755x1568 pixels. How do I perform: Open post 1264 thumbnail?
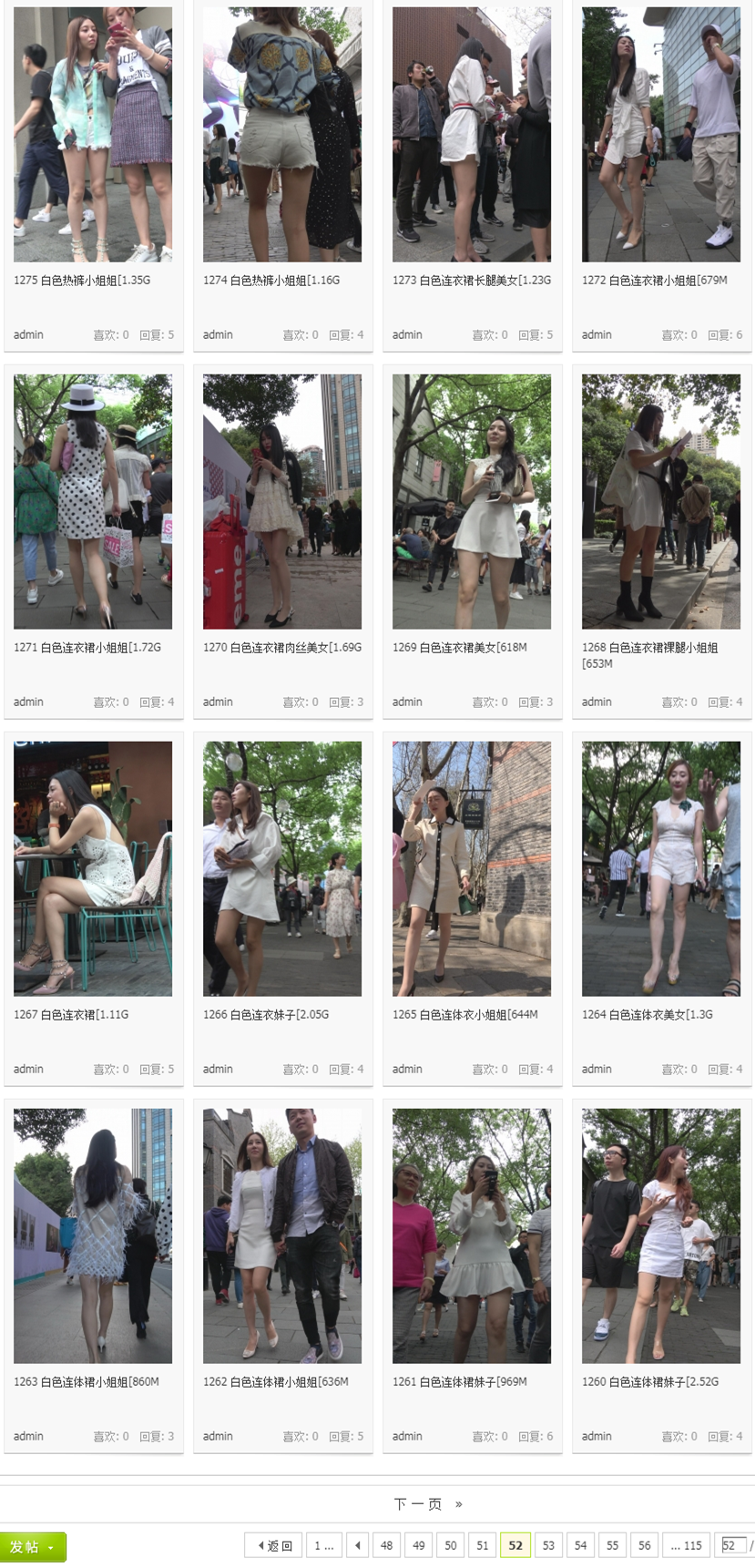(661, 868)
